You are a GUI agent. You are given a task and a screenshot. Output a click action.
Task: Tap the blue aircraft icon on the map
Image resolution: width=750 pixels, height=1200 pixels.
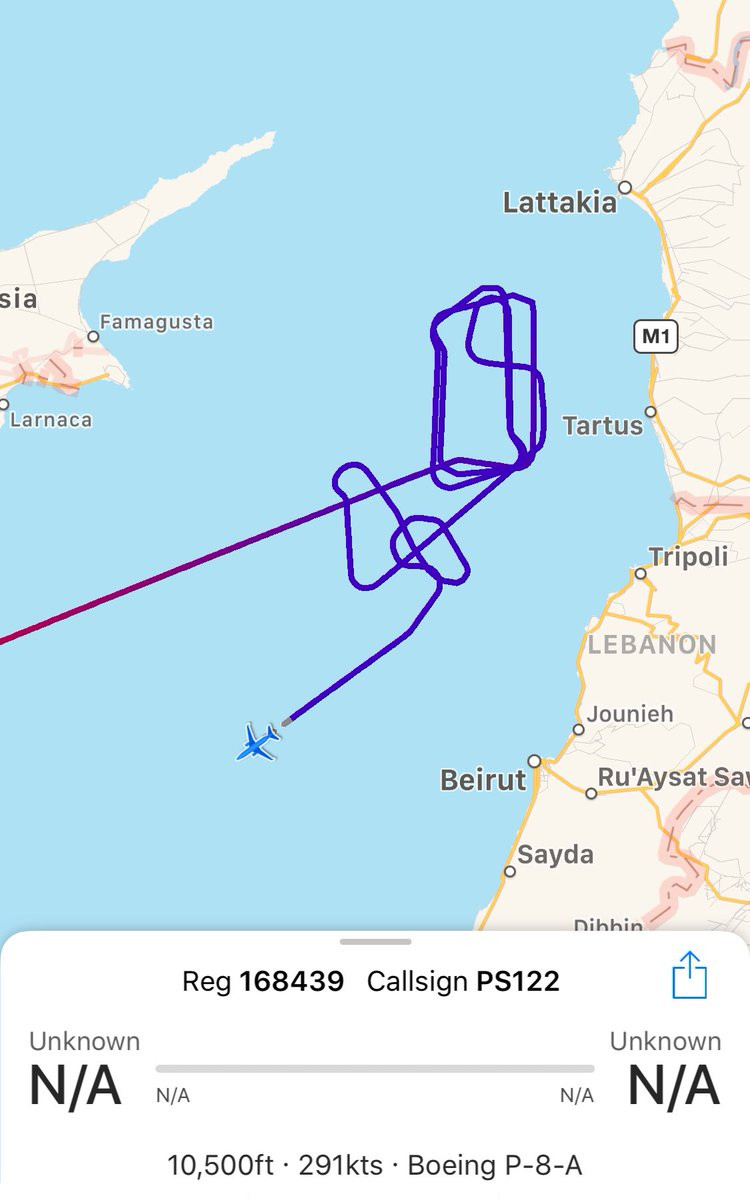point(259,742)
